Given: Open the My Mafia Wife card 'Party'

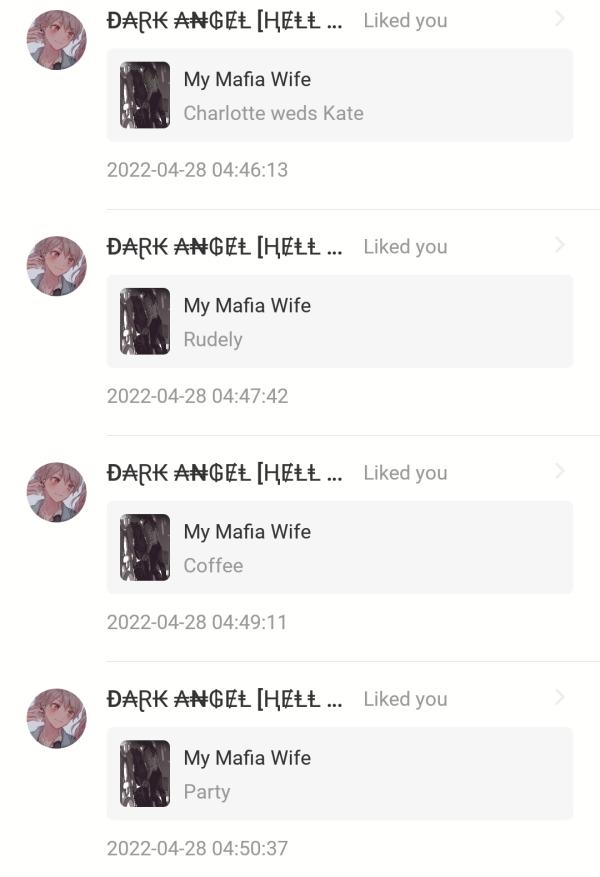Looking at the screenshot, I should [340, 773].
